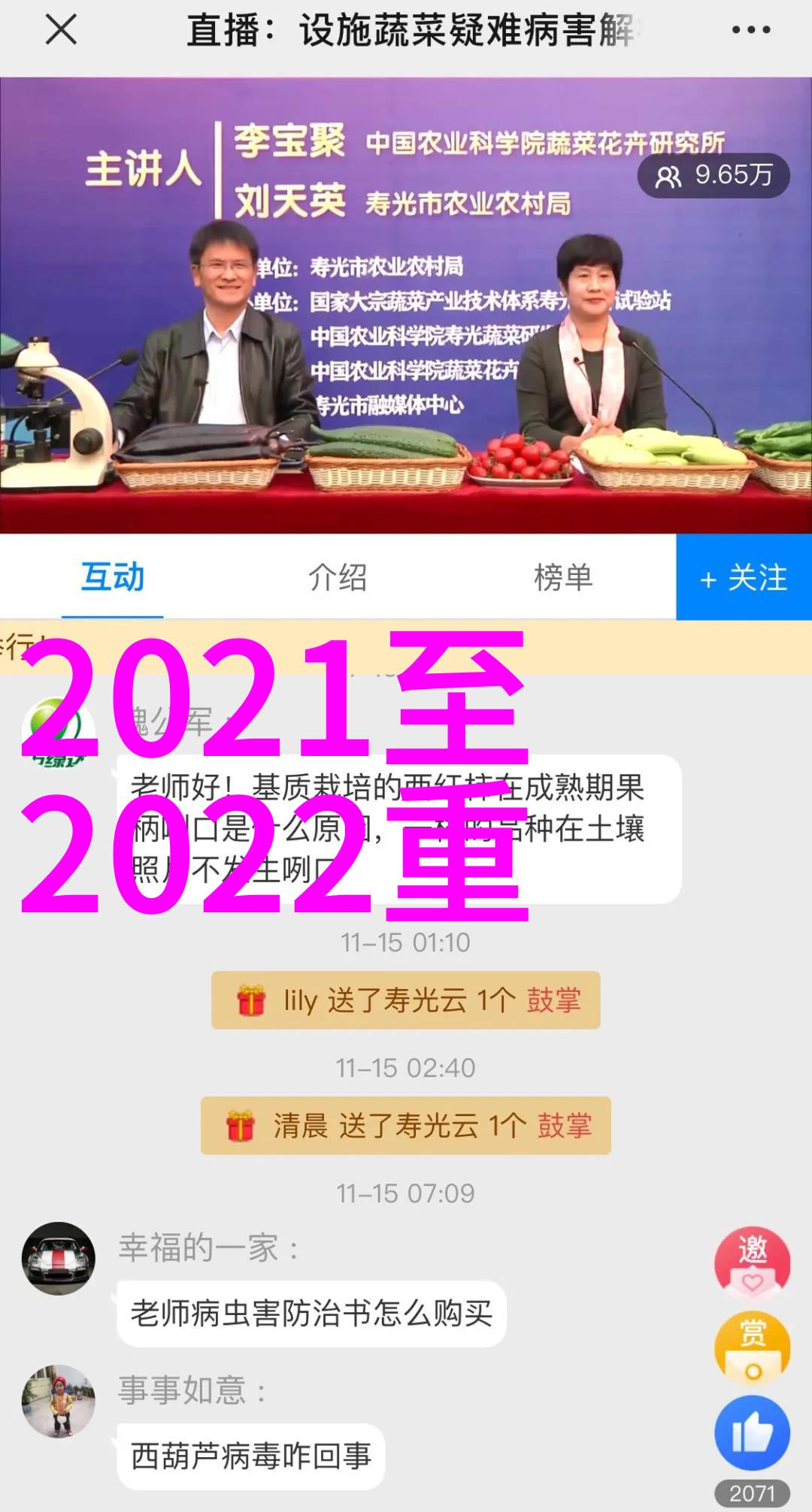This screenshot has width=812, height=1512.
Task: Open the red 邀 invite button
Action: pos(752,1264)
